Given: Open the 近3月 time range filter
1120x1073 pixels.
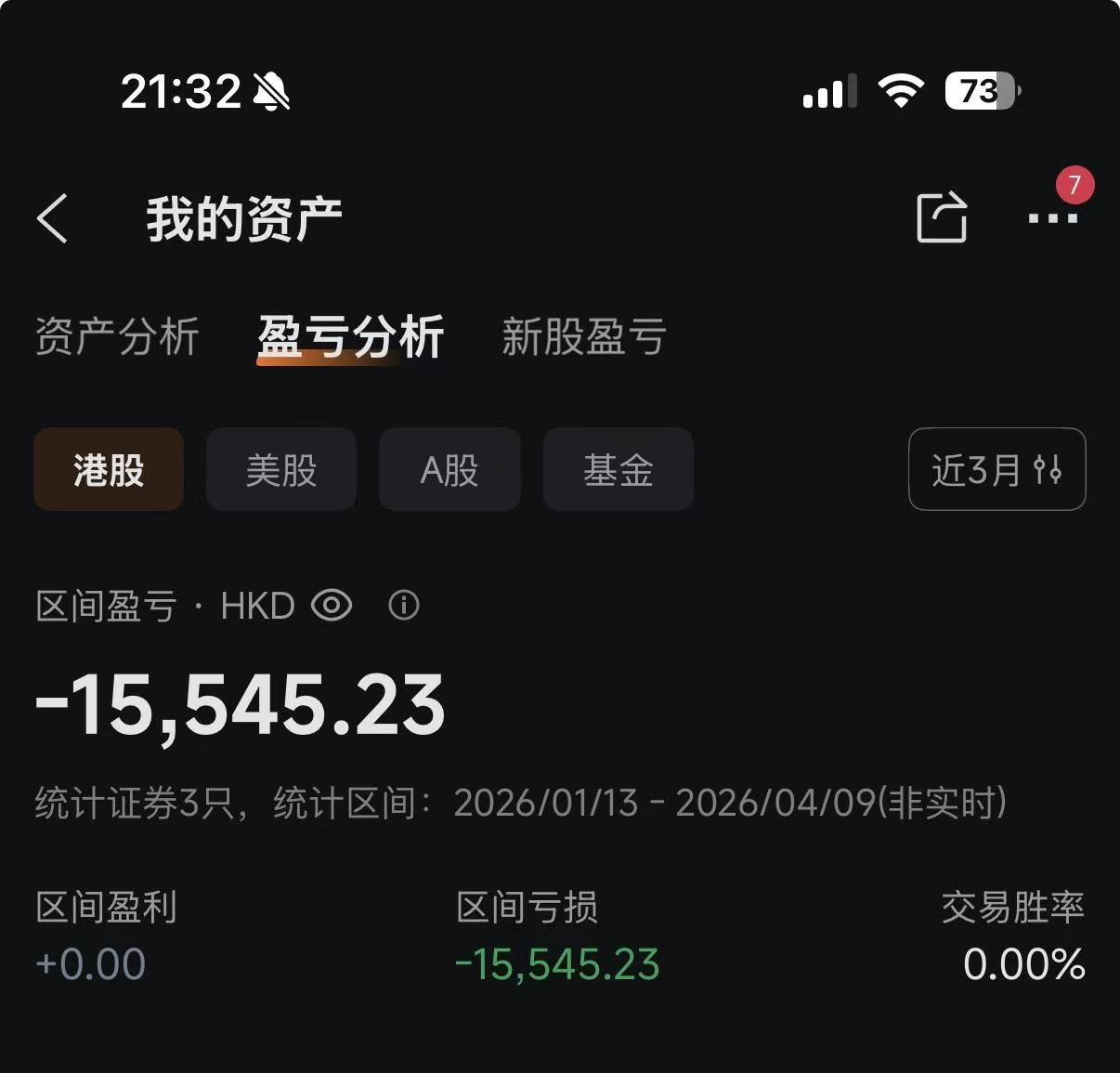Looking at the screenshot, I should [996, 469].
